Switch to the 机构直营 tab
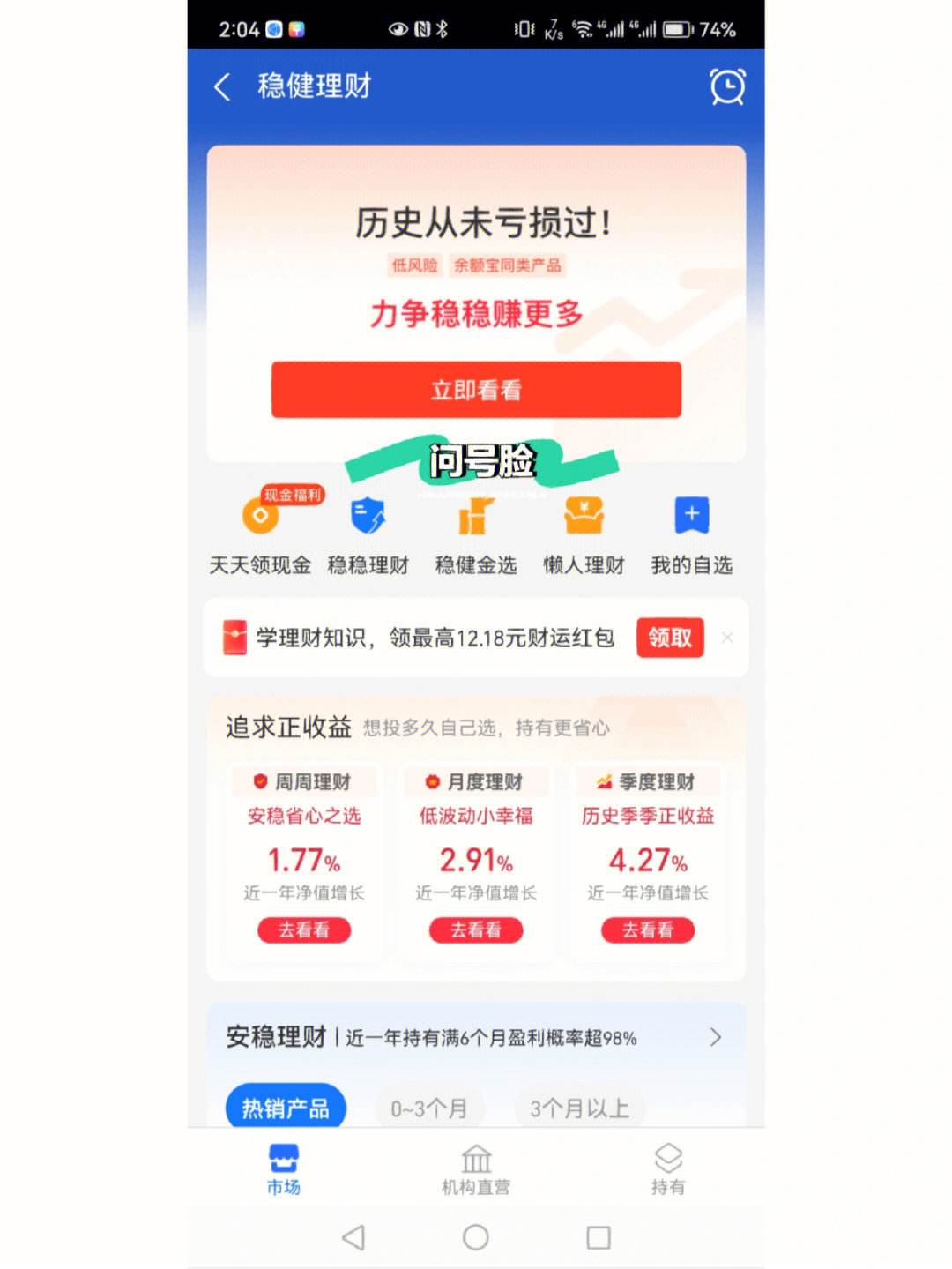Image resolution: width=952 pixels, height=1269 pixels. (476, 1168)
